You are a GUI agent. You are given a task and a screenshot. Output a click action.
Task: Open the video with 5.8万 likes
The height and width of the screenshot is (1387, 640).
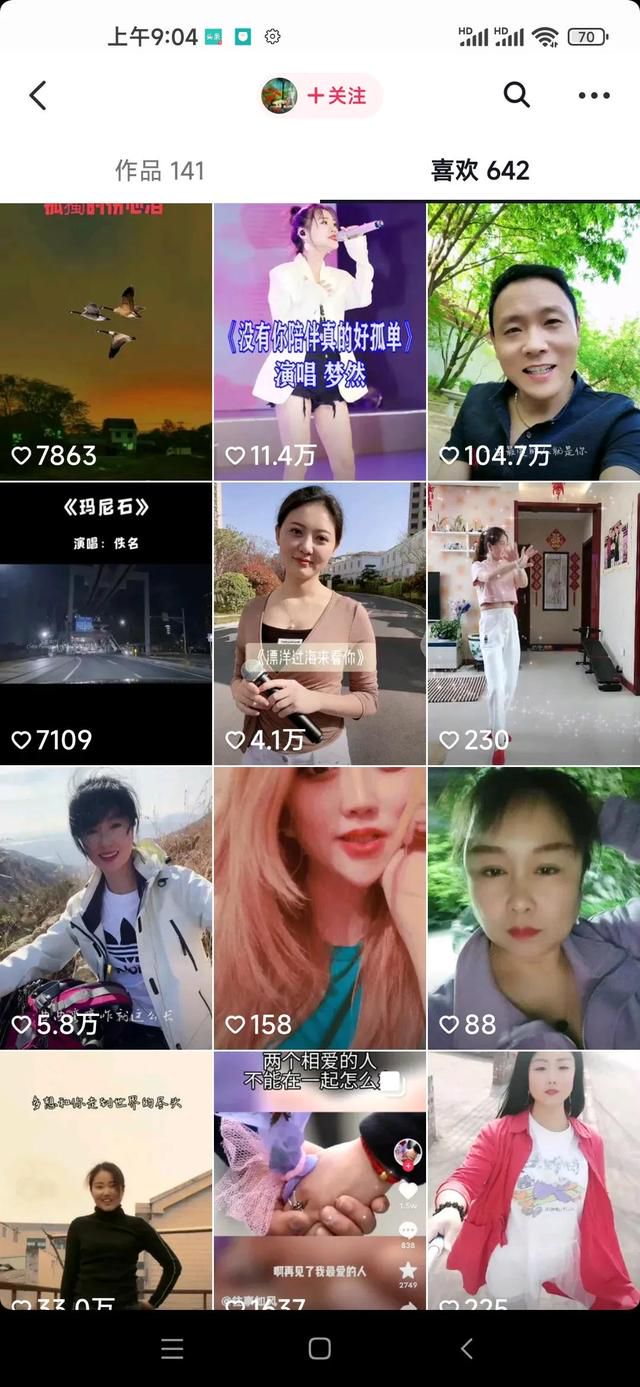click(x=106, y=908)
